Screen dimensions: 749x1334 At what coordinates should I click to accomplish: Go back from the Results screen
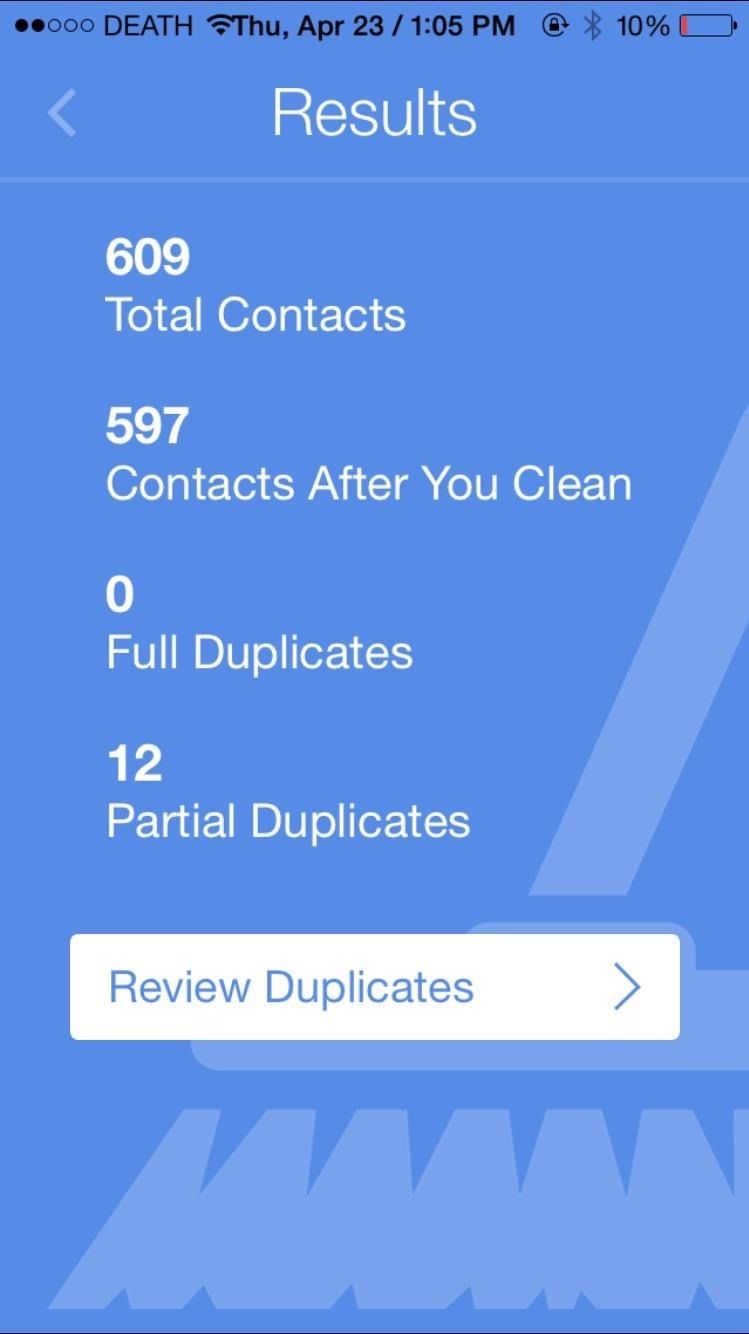pos(62,113)
